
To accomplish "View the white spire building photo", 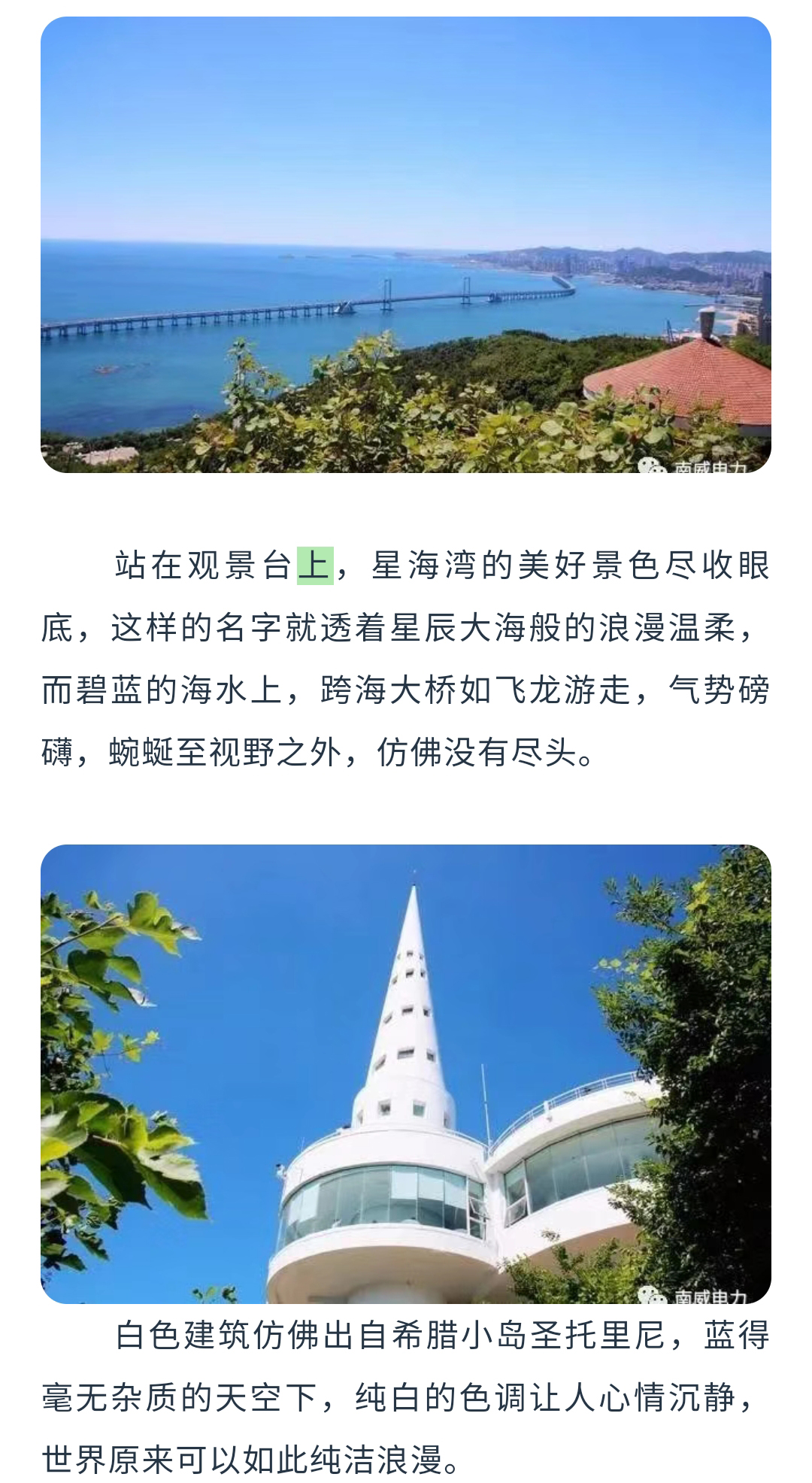I will pyautogui.click(x=406, y=1074).
